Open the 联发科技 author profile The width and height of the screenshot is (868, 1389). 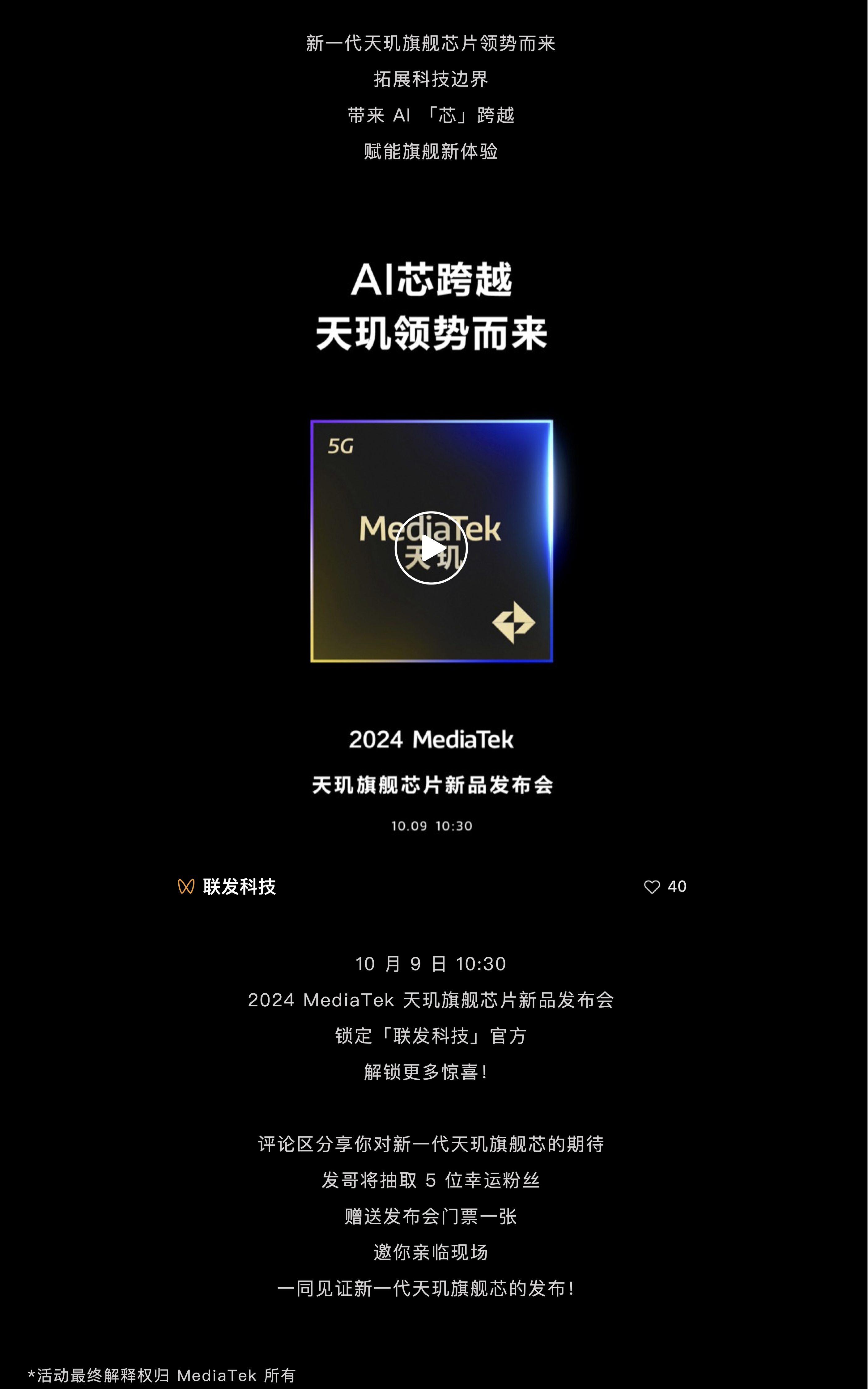pyautogui.click(x=238, y=887)
